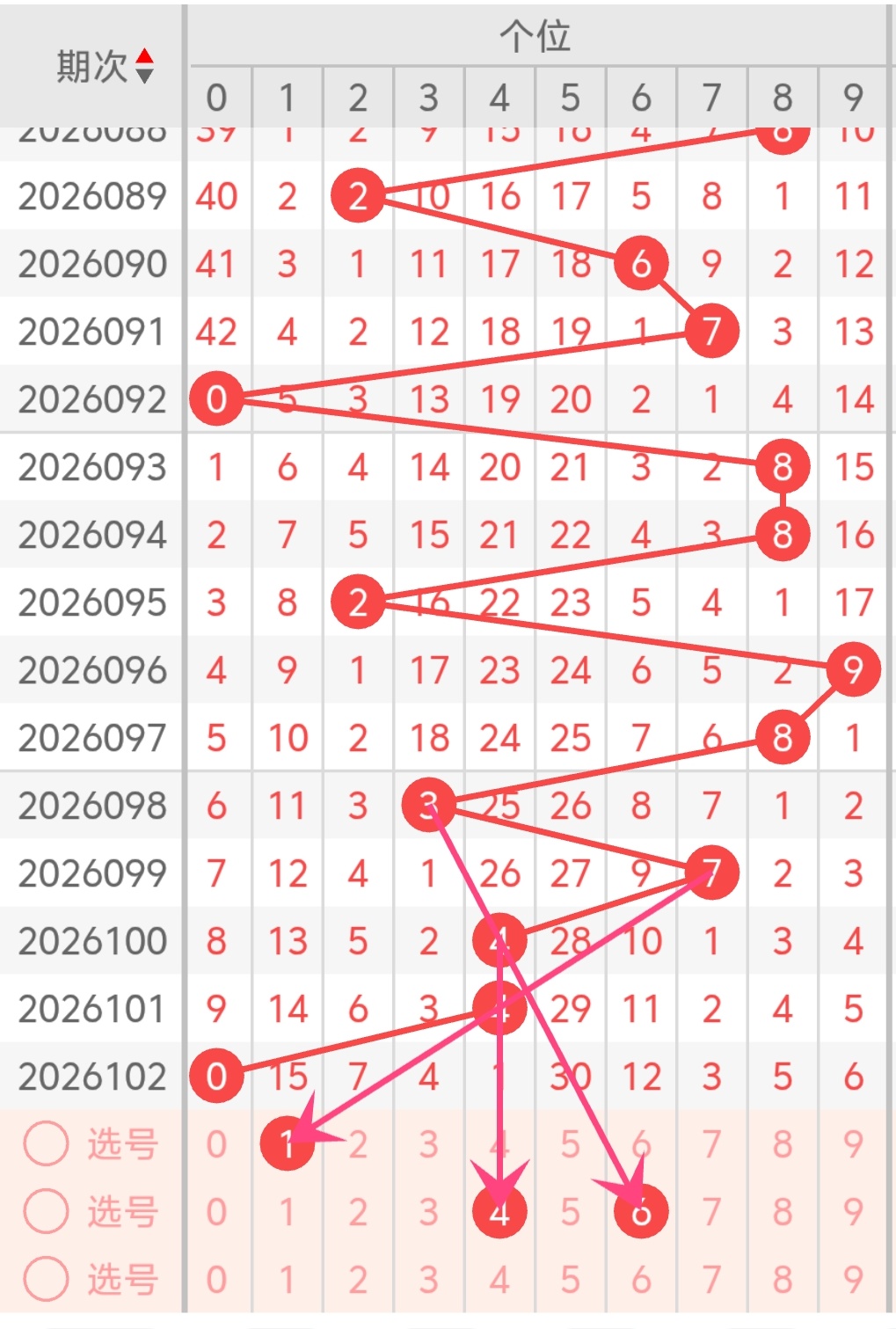This screenshot has width=896, height=1329.
Task: Pick number 9 in the third 选号 row
Action: pyautogui.click(x=853, y=1279)
